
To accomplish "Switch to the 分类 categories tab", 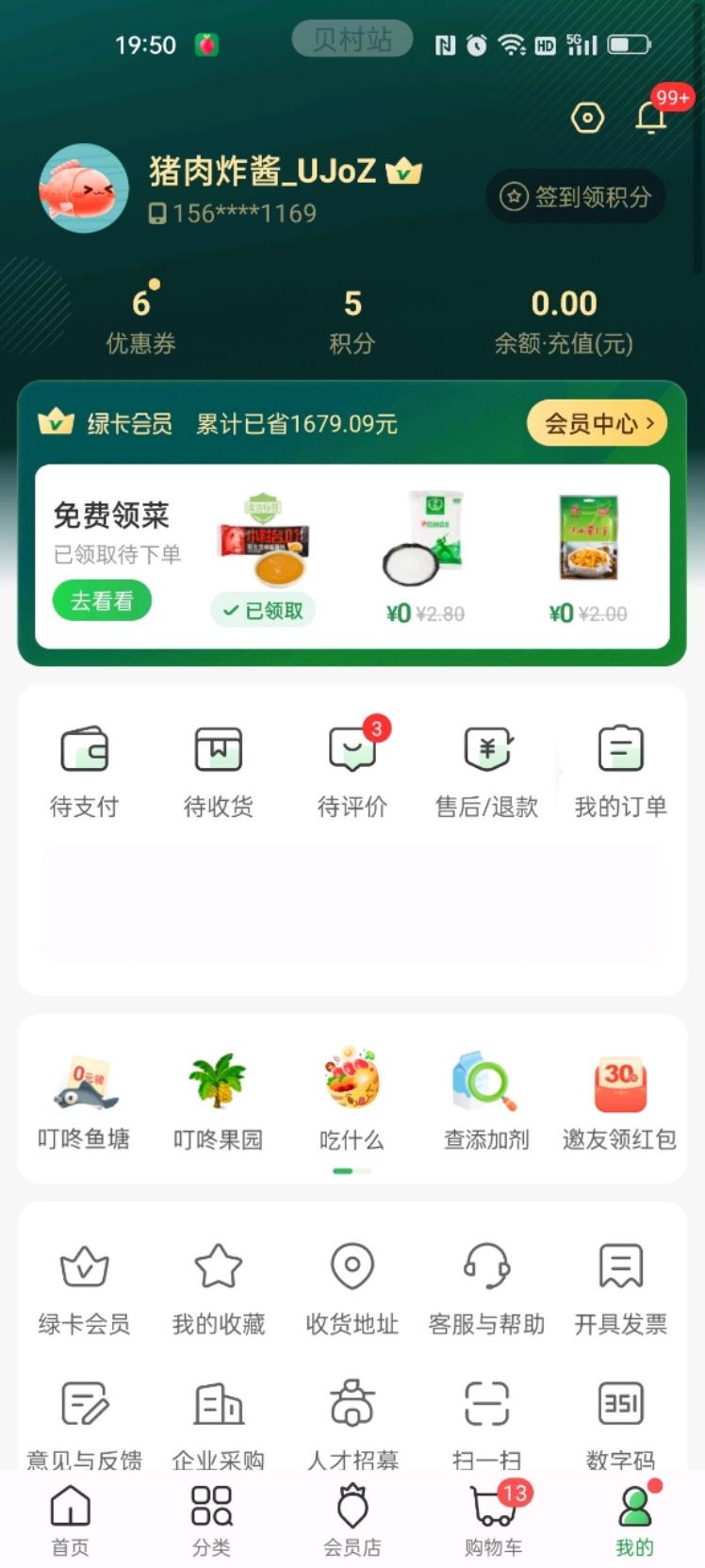I will click(211, 1519).
